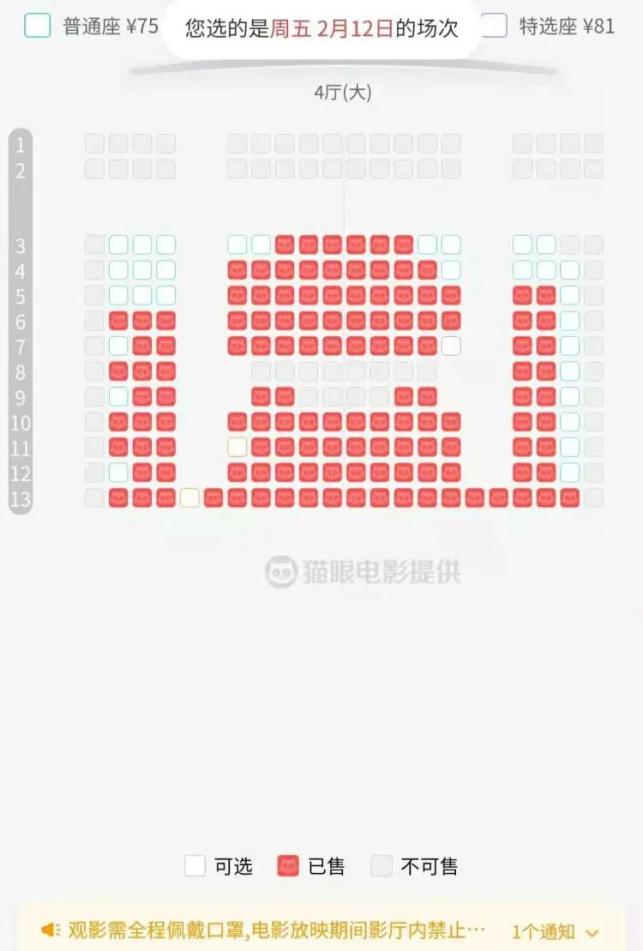The image size is (643, 951).
Task: Select the open seat in row 7's left block
Action: tap(118, 346)
